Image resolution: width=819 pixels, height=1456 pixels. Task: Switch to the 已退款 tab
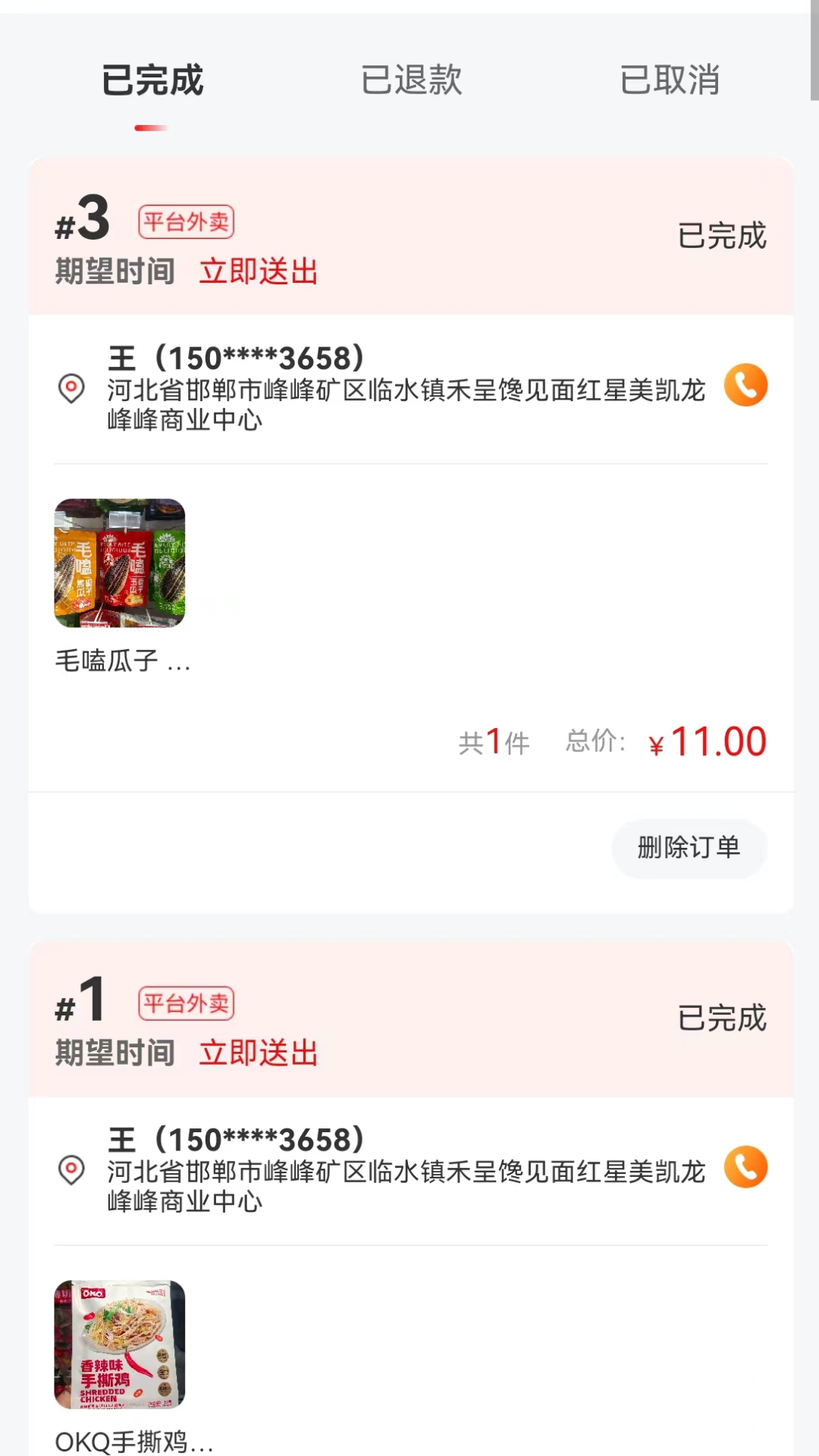pos(411,80)
